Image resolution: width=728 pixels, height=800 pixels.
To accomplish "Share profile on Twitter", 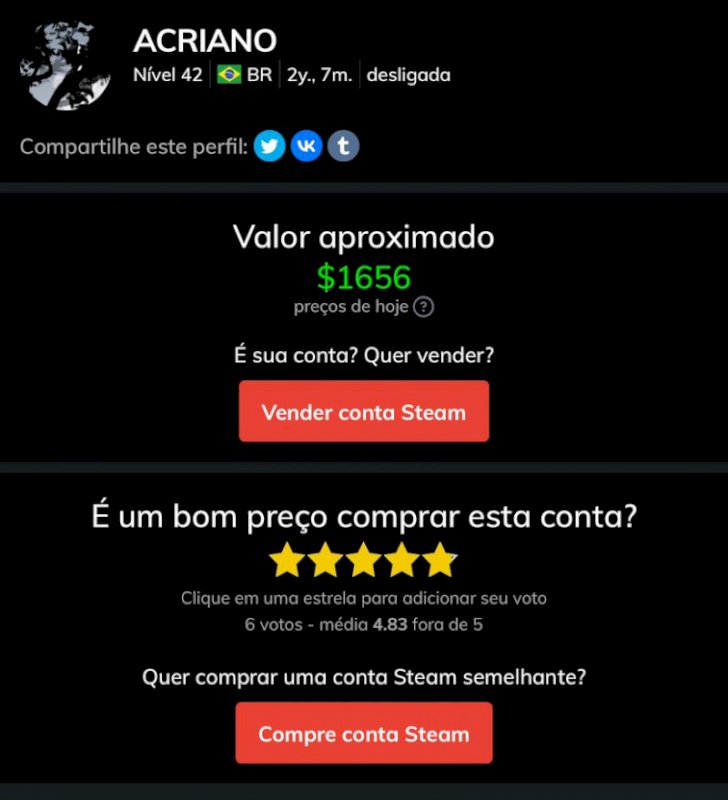I will [x=269, y=146].
